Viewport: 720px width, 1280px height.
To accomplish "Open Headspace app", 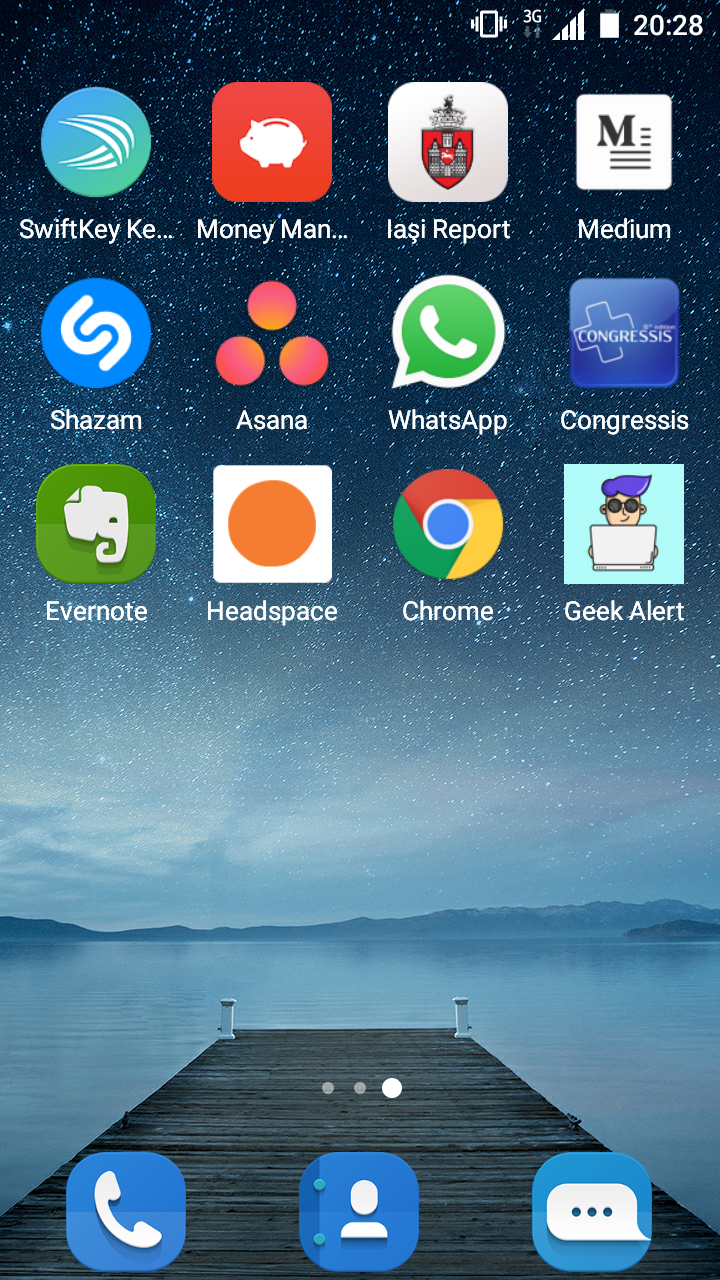I will pos(272,524).
